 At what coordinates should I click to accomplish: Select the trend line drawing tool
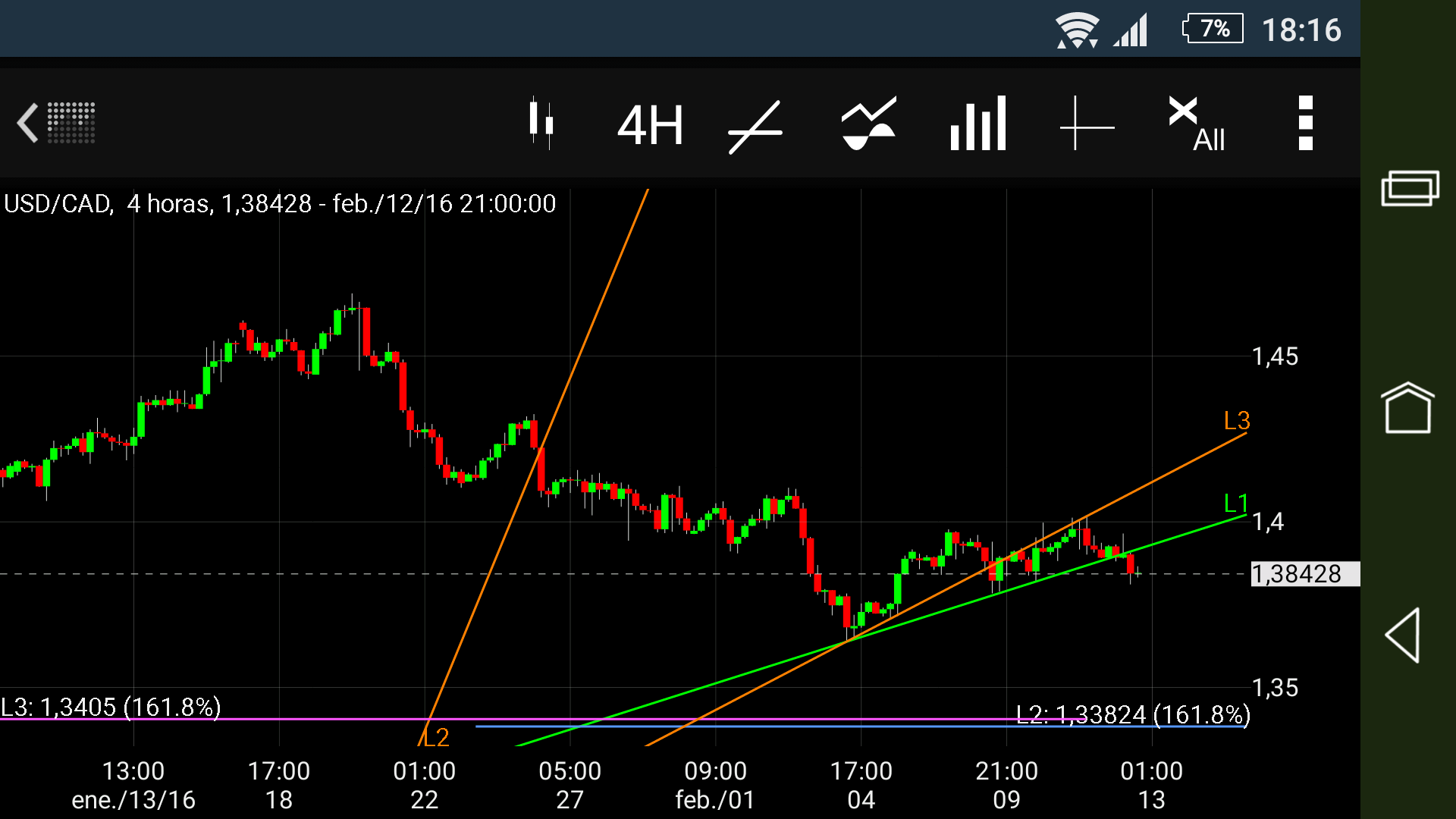(755, 126)
